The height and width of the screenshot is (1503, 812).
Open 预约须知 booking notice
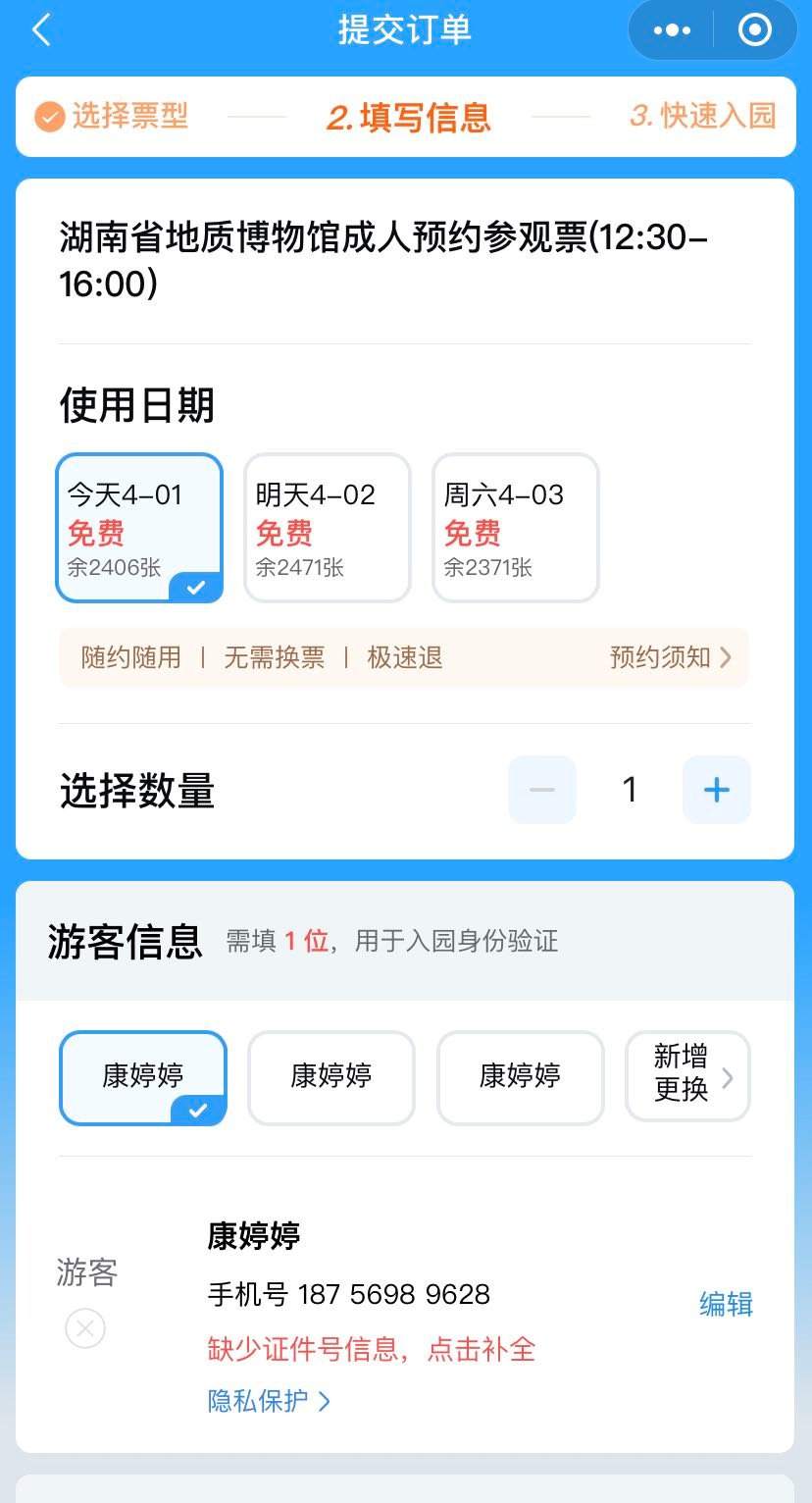pos(670,657)
